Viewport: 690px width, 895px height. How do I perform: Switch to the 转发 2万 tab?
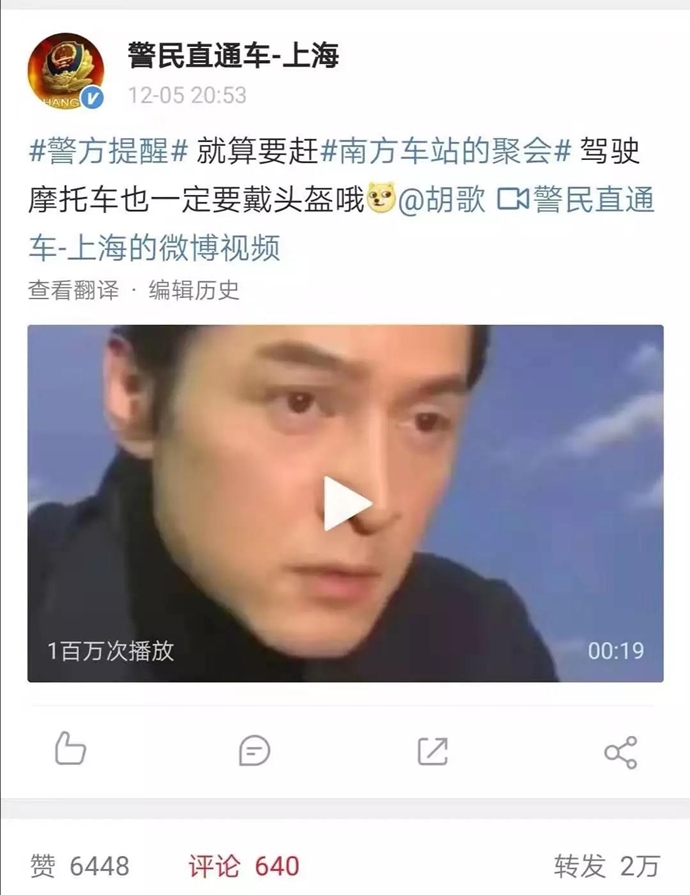[607, 865]
